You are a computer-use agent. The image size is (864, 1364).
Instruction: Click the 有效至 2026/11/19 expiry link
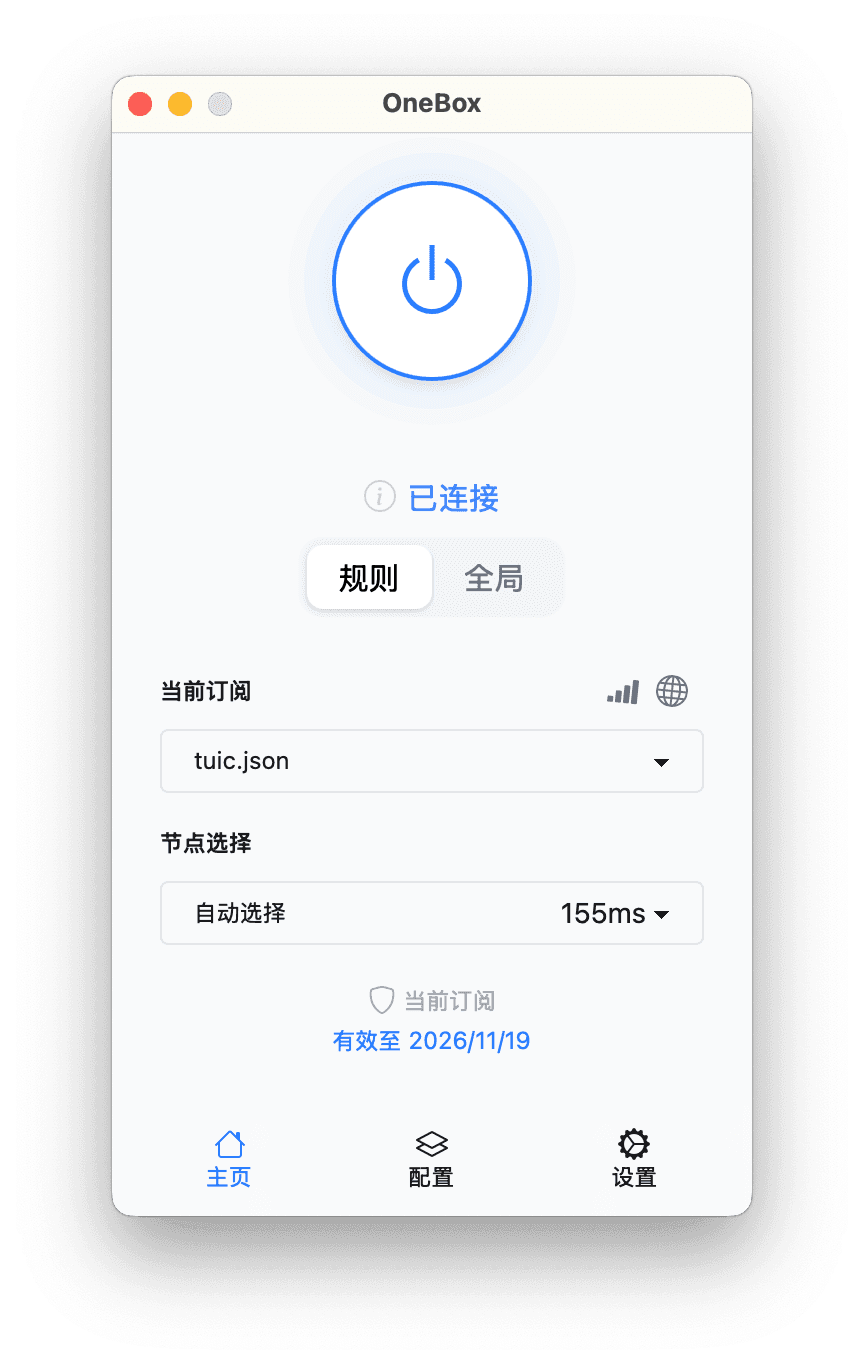tap(432, 1040)
